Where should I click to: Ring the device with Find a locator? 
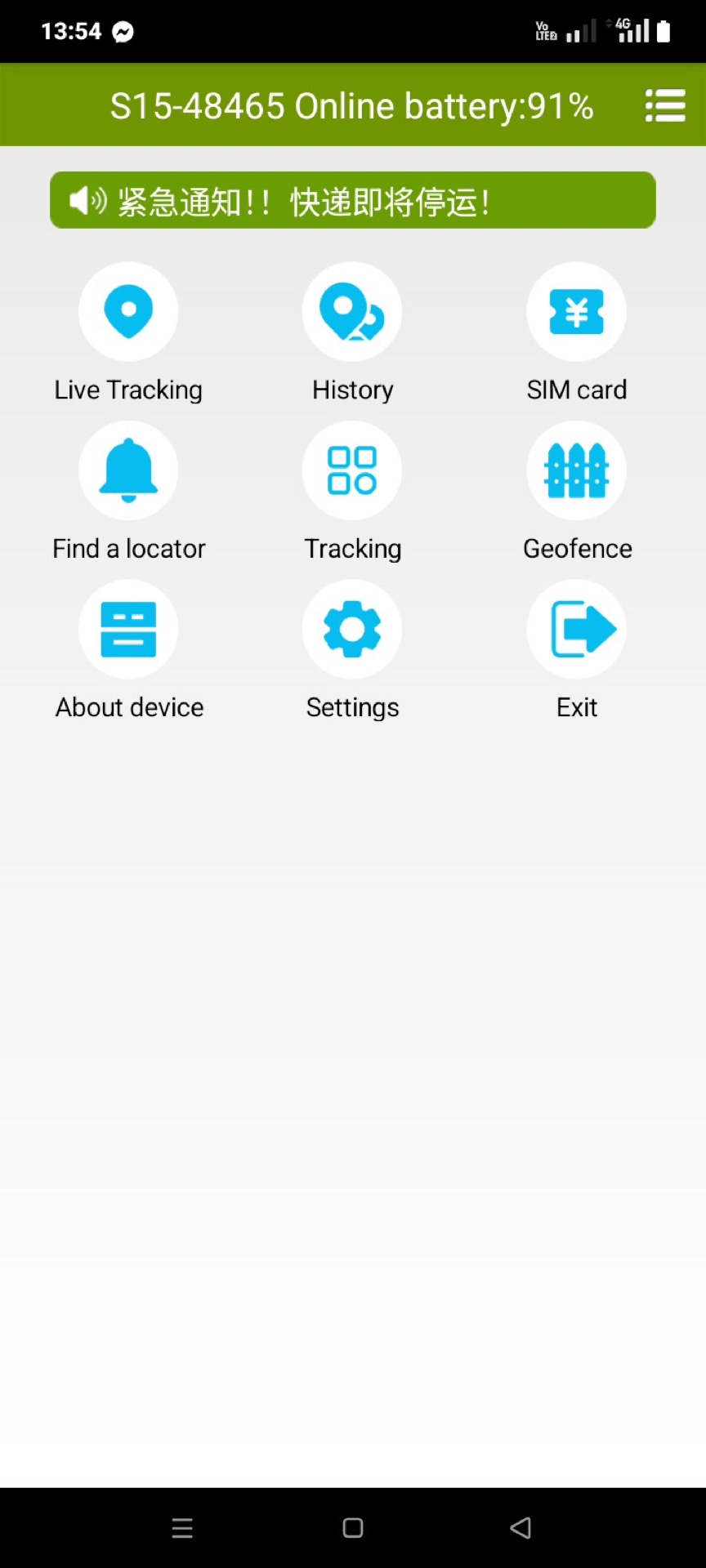pos(128,471)
